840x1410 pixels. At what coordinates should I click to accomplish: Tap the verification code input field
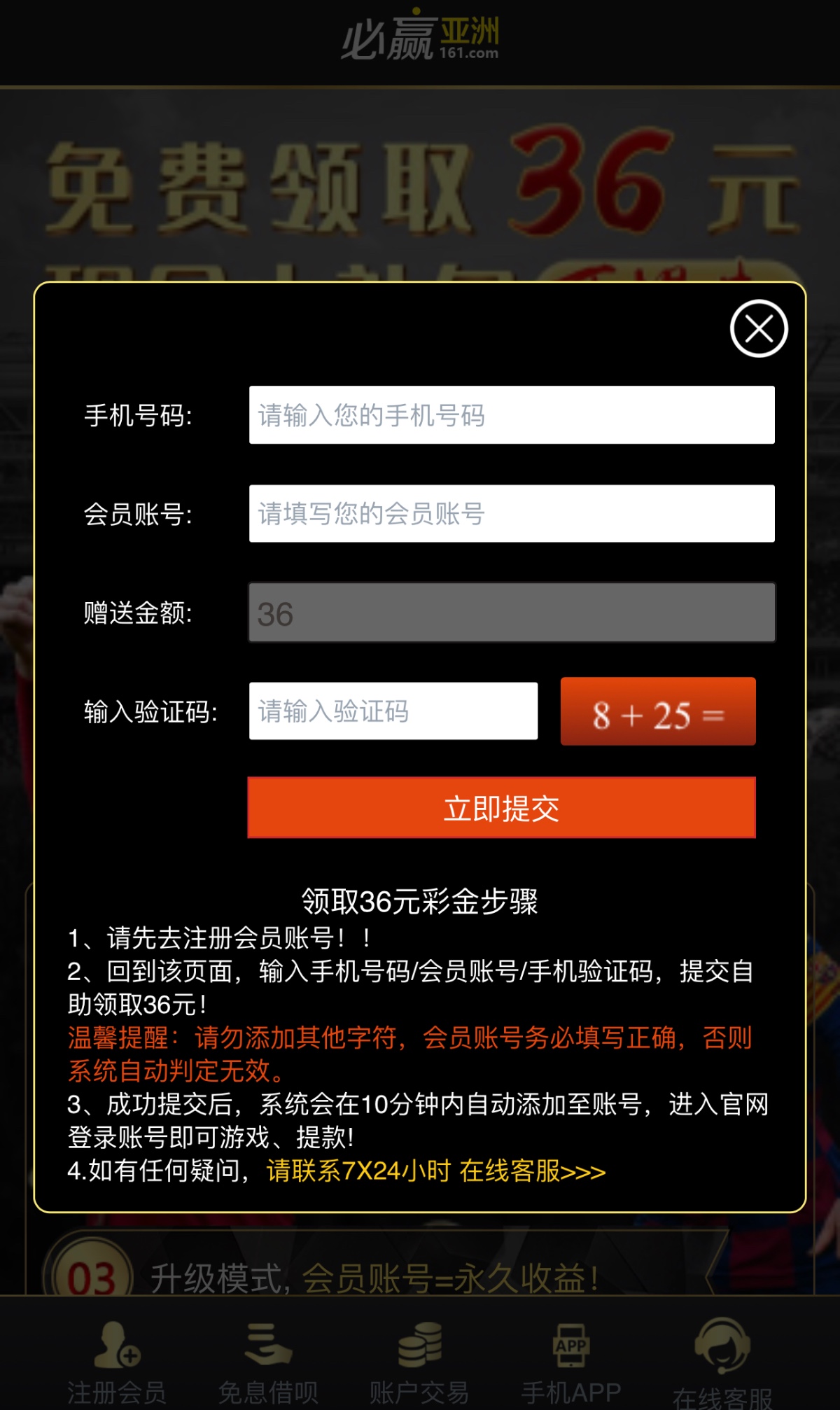click(x=393, y=711)
